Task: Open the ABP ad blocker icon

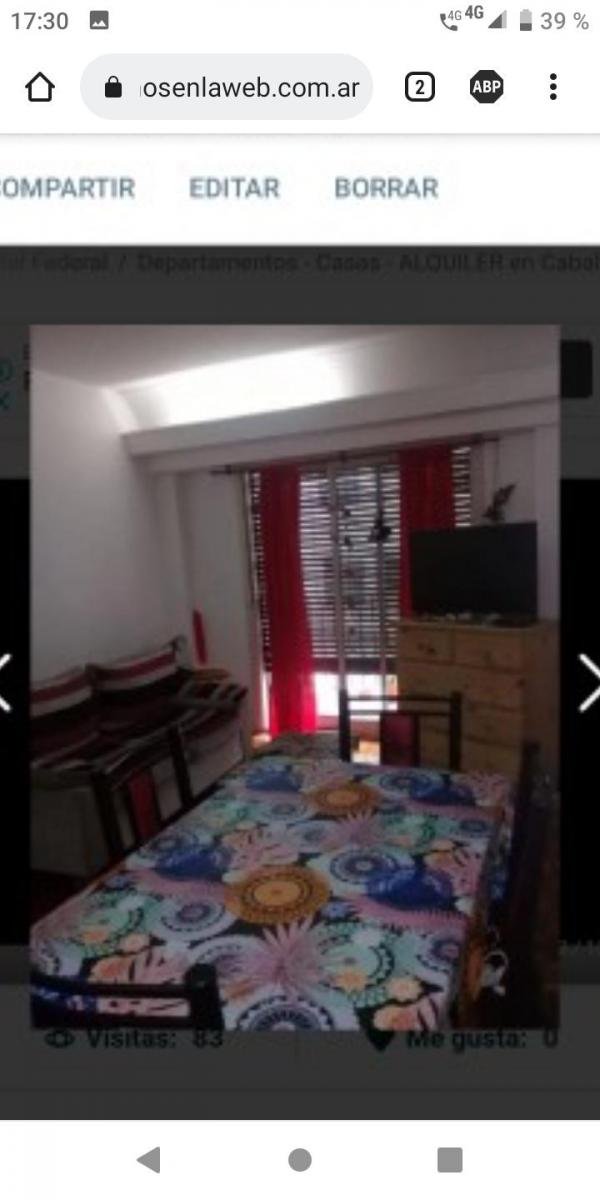Action: [x=486, y=88]
